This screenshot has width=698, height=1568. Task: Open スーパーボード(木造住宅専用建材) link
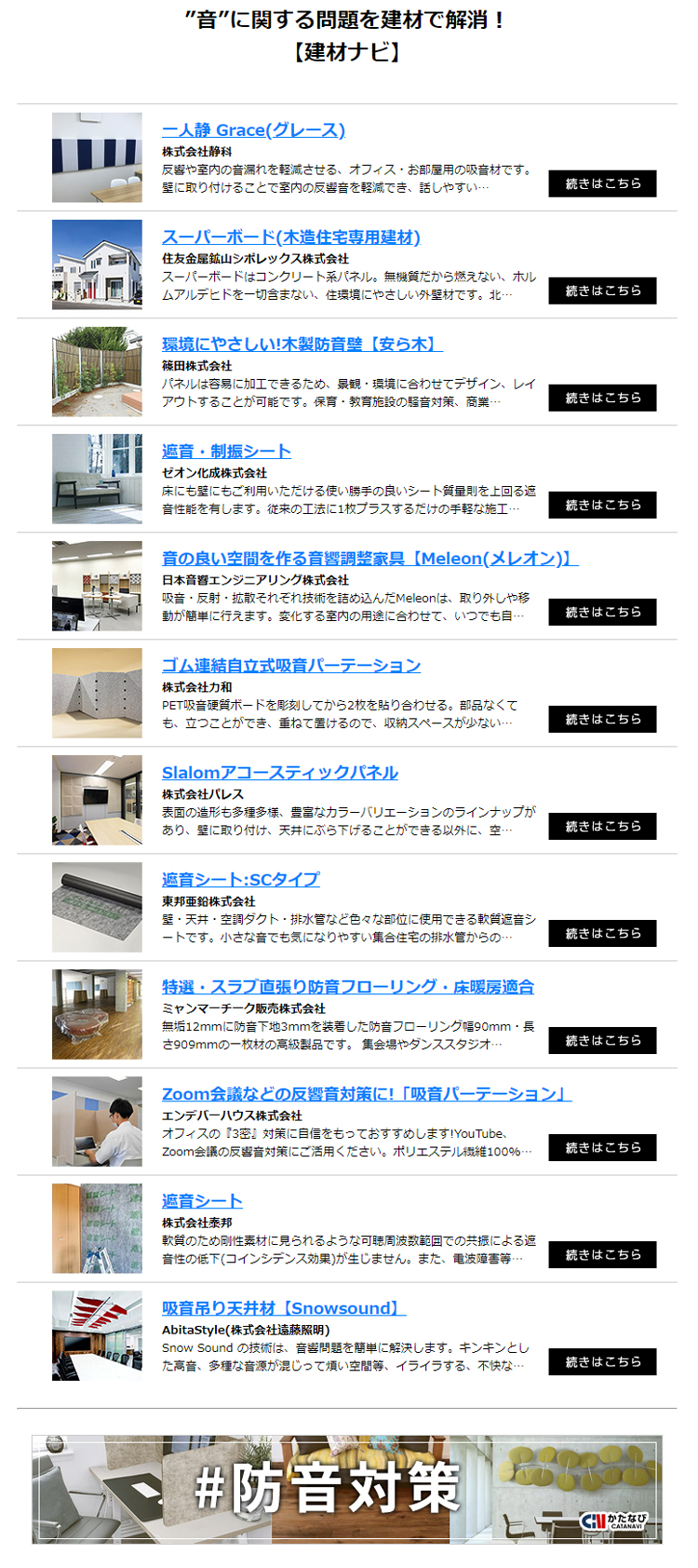(290, 237)
